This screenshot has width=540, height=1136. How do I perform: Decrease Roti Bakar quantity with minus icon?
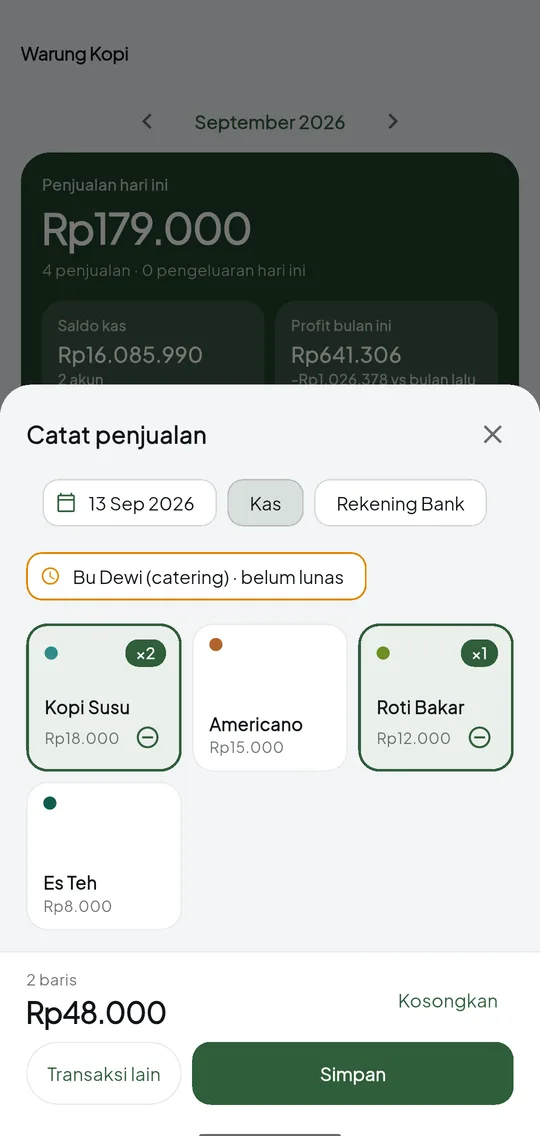coord(480,738)
